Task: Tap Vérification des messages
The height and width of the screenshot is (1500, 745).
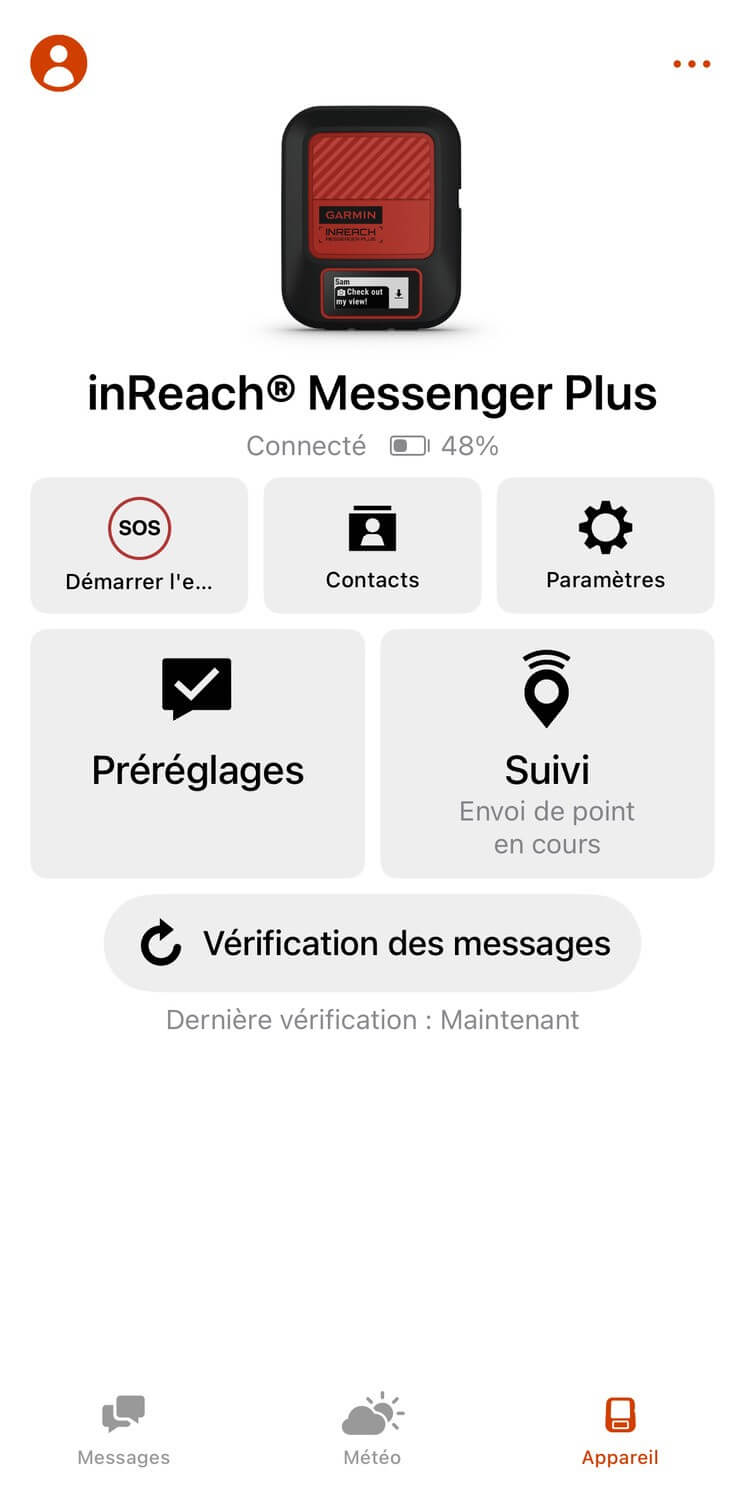Action: tap(372, 943)
